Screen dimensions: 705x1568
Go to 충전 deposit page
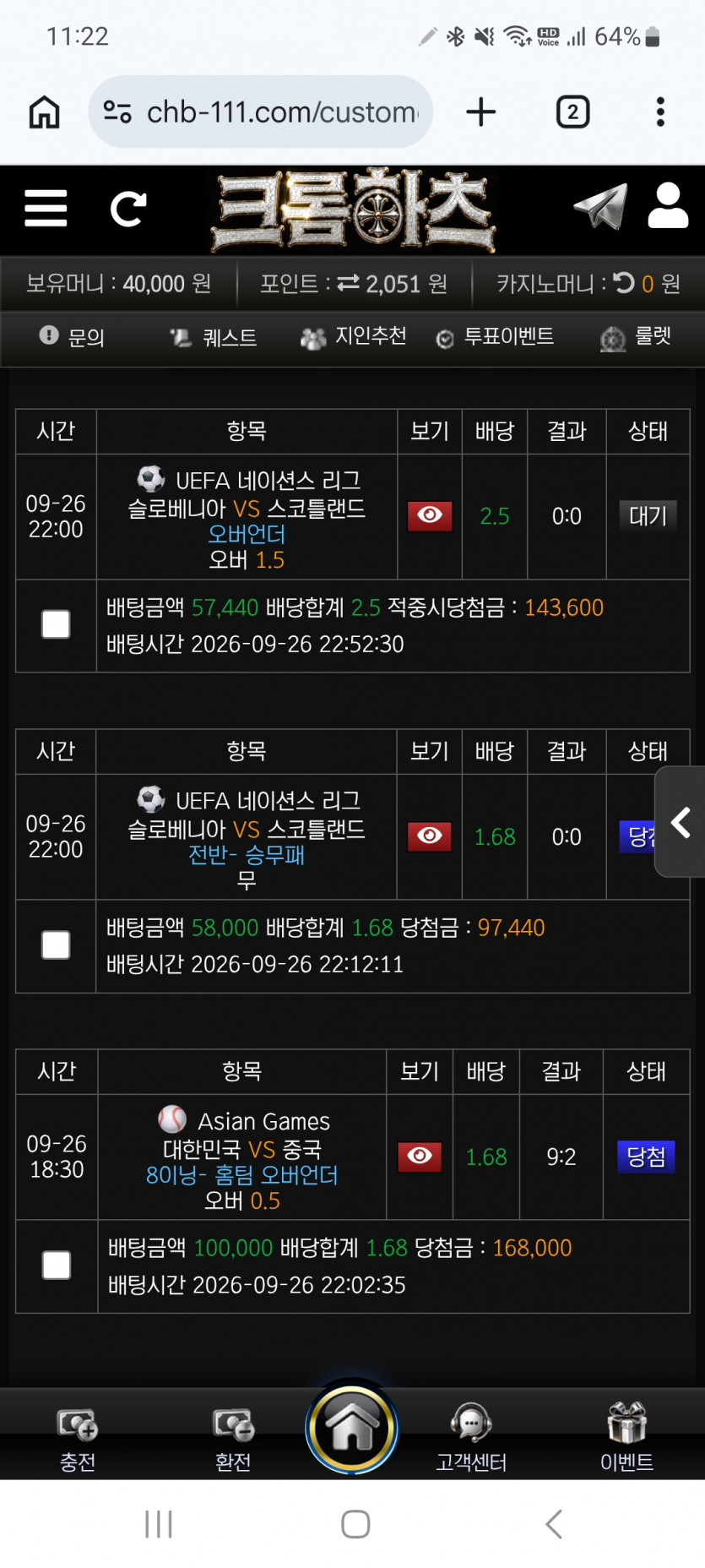78,1438
